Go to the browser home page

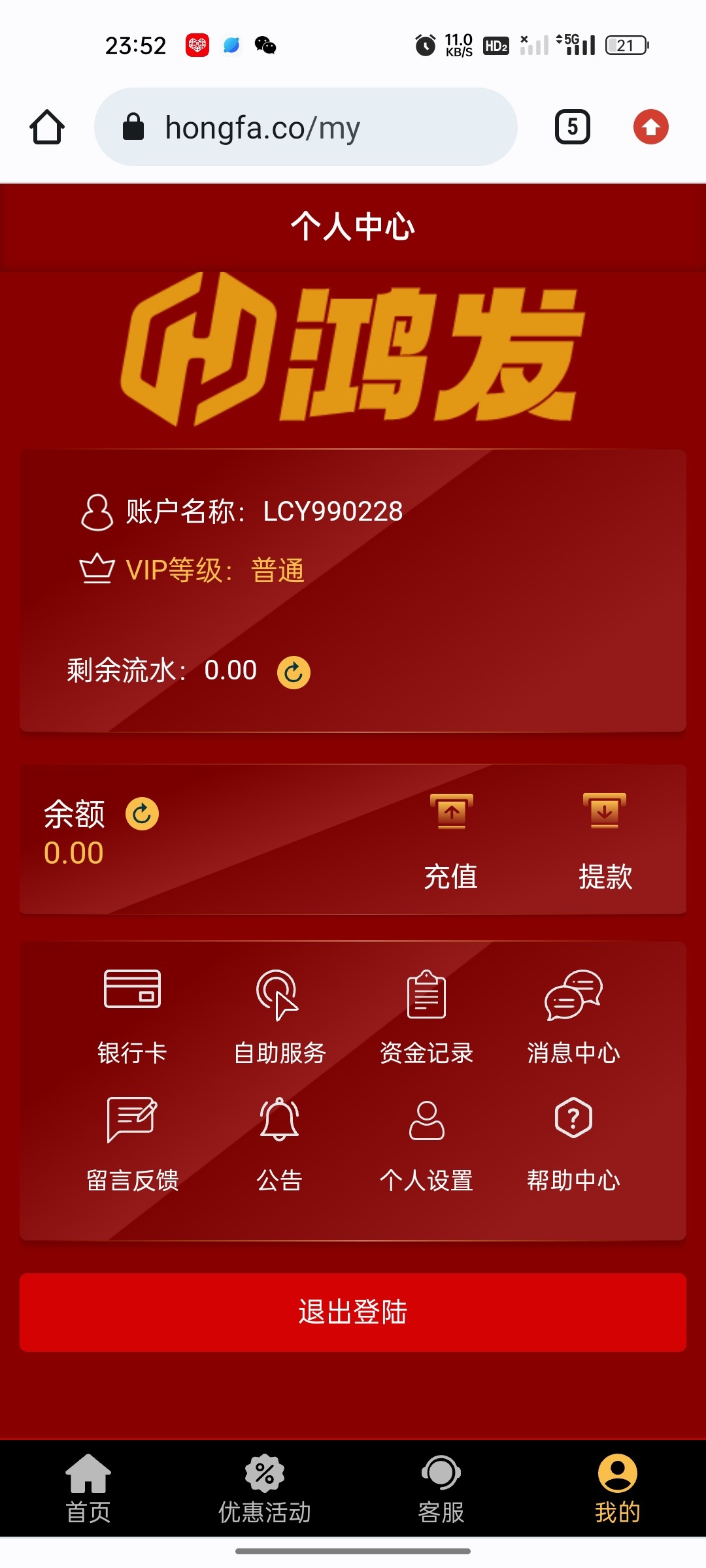tap(47, 127)
